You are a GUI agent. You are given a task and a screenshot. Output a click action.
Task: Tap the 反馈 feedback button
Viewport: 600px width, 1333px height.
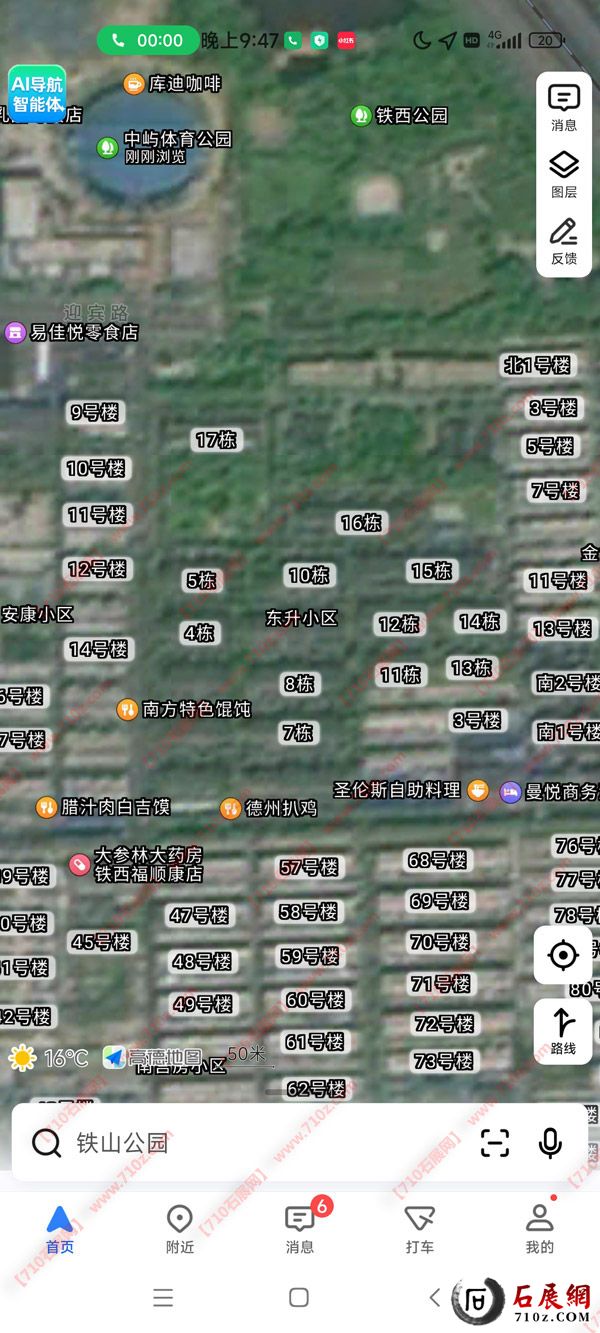click(x=564, y=241)
